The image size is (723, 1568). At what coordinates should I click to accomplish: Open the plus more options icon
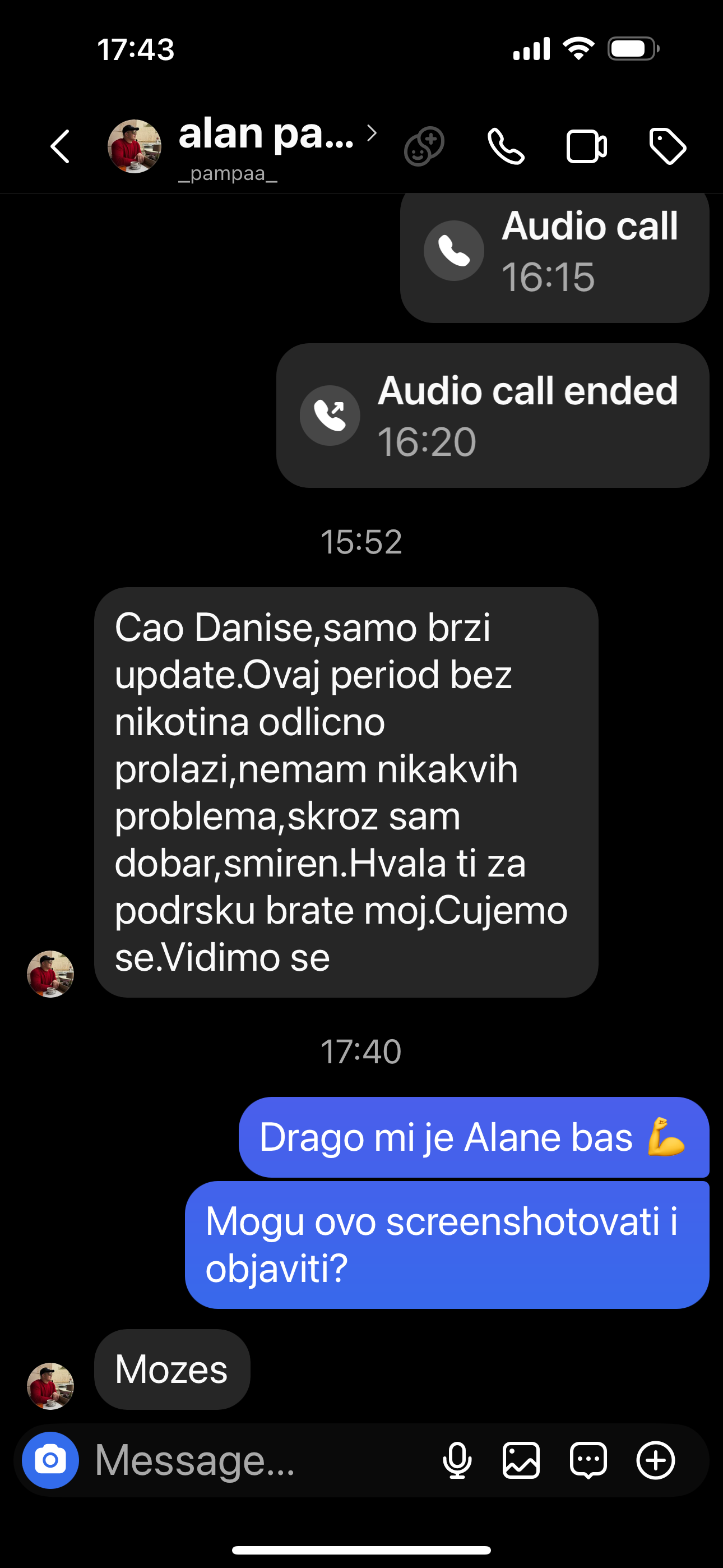pos(655,1460)
